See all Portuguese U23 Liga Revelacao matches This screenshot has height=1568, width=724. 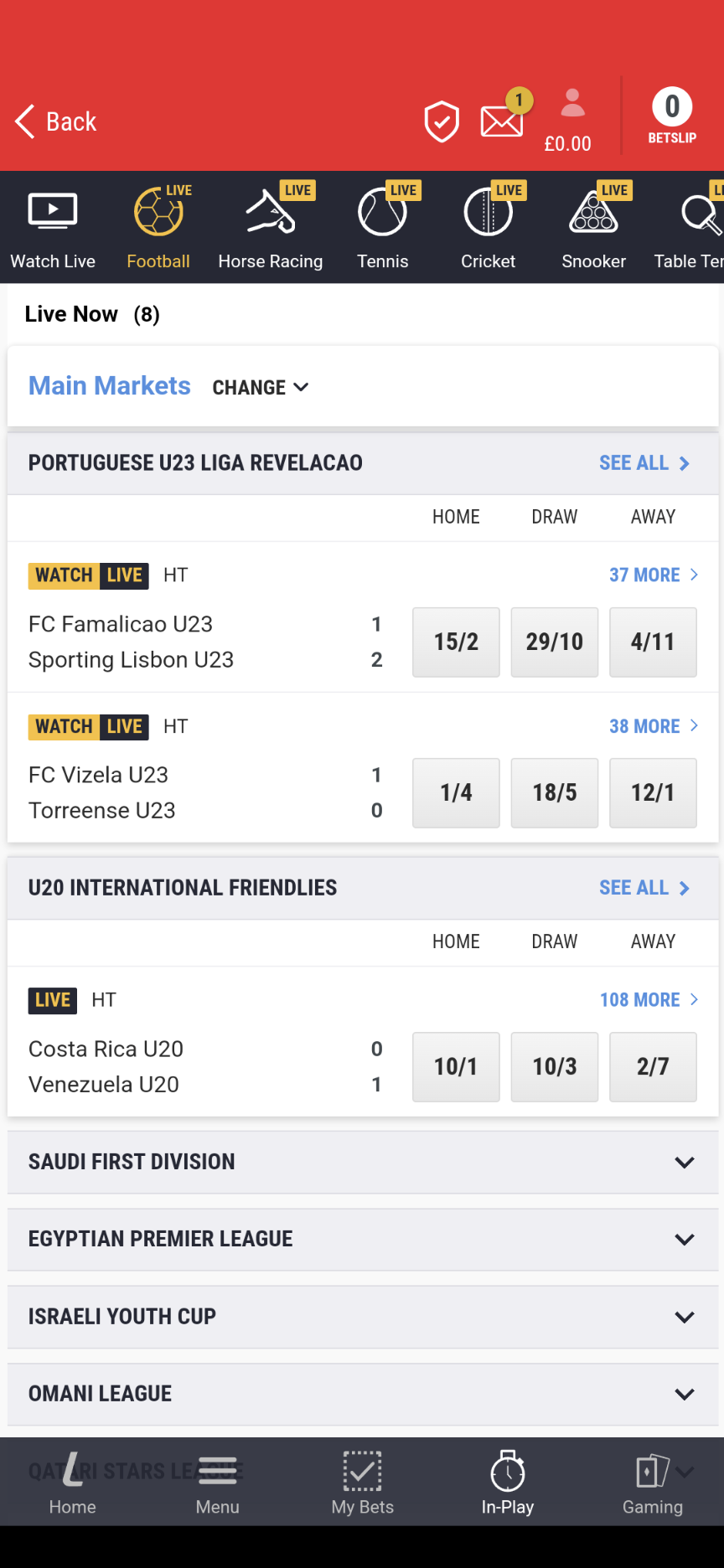[x=644, y=462]
